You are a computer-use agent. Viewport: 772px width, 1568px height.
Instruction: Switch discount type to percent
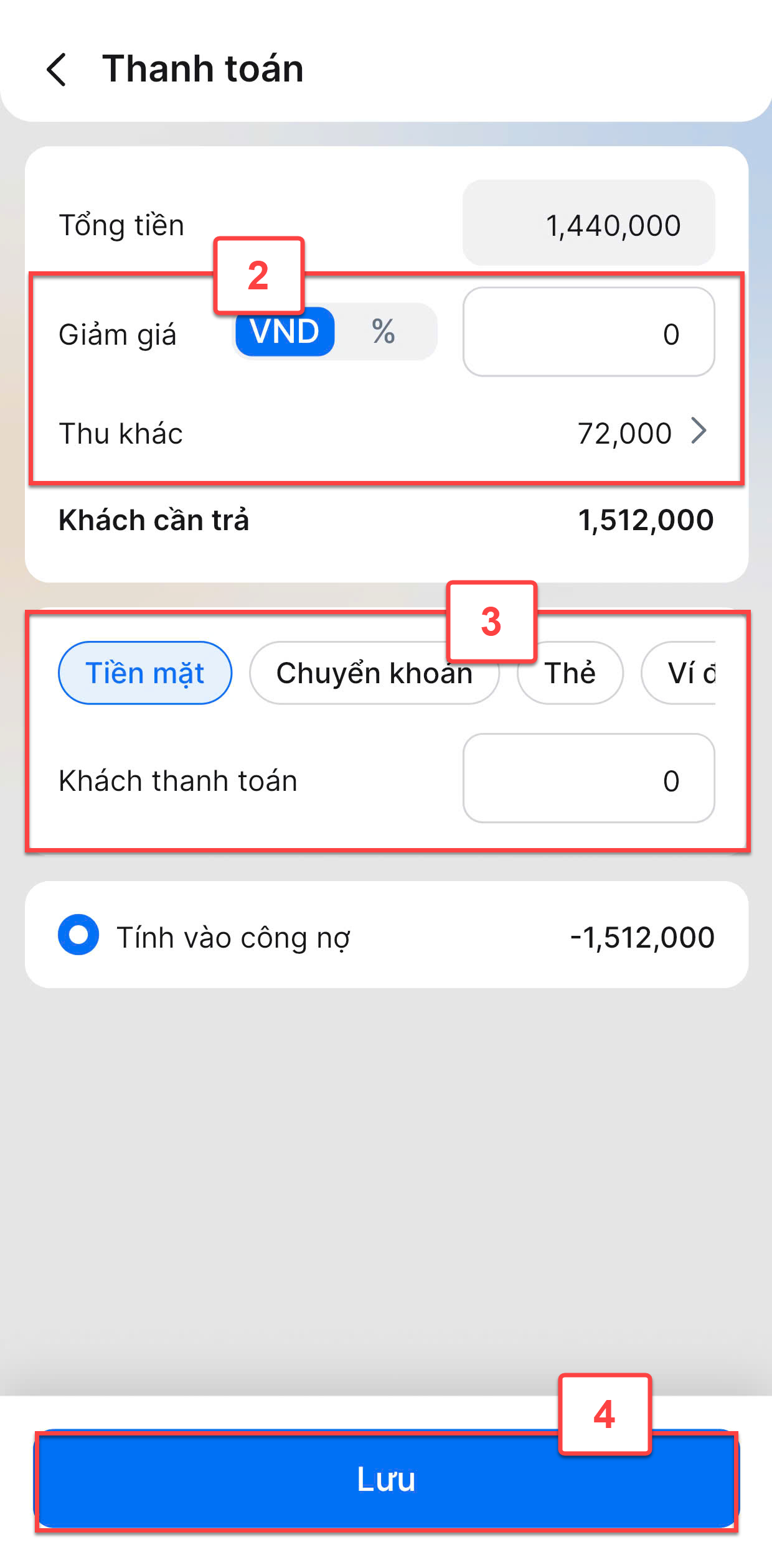(384, 332)
